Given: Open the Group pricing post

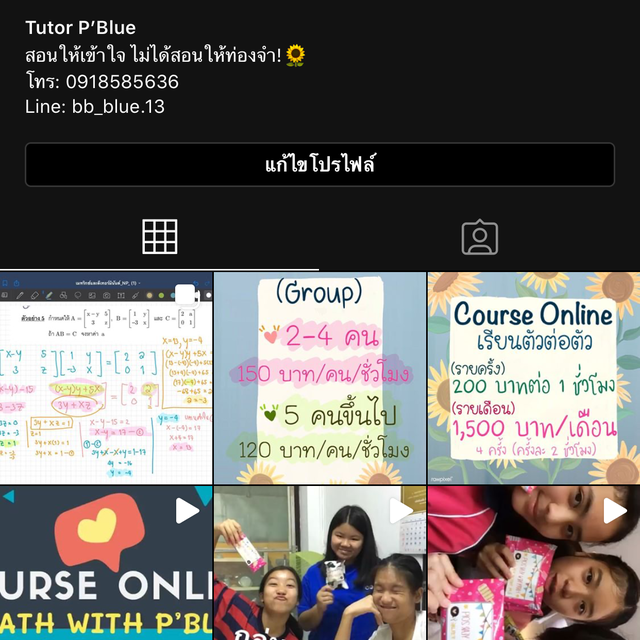Looking at the screenshot, I should [x=319, y=378].
